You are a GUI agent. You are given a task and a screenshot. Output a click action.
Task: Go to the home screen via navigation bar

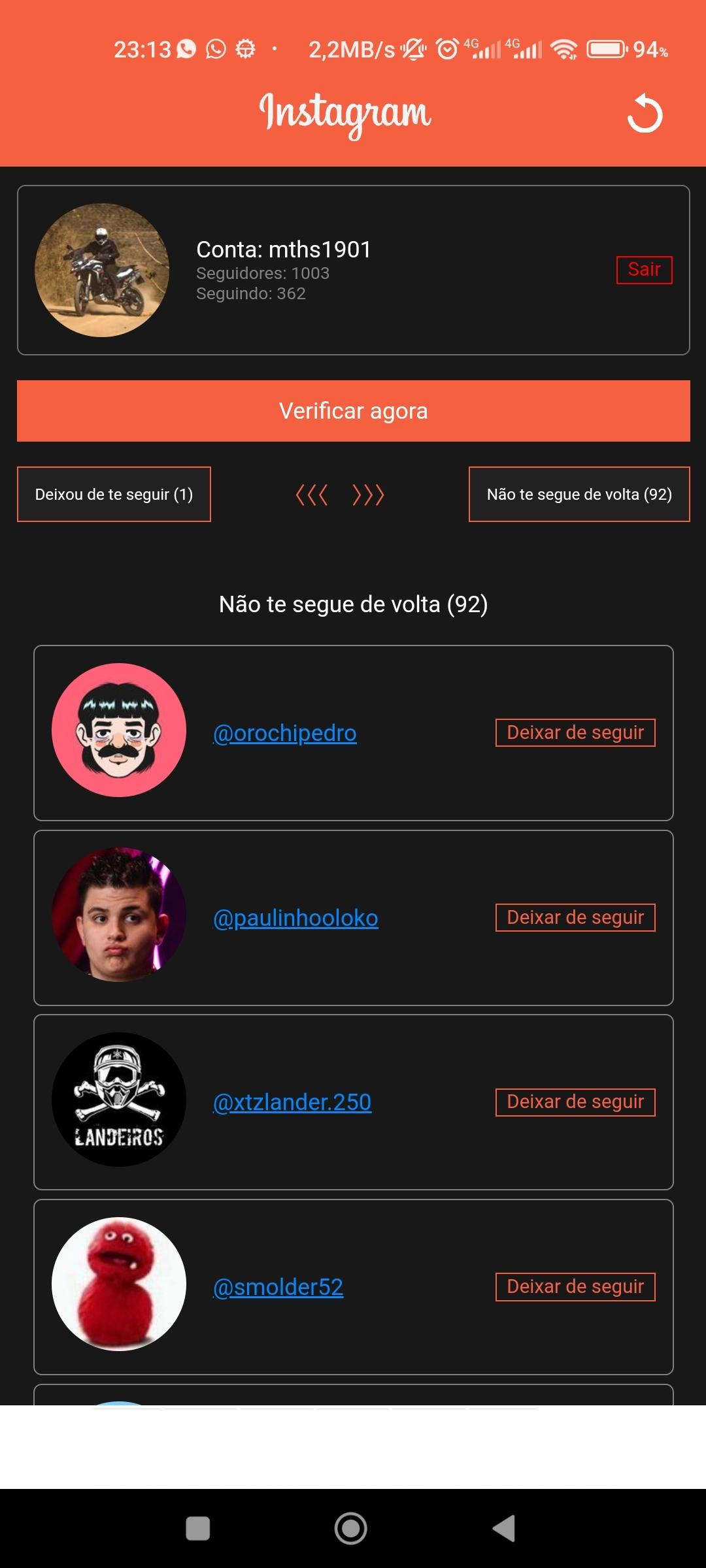pos(351,1528)
